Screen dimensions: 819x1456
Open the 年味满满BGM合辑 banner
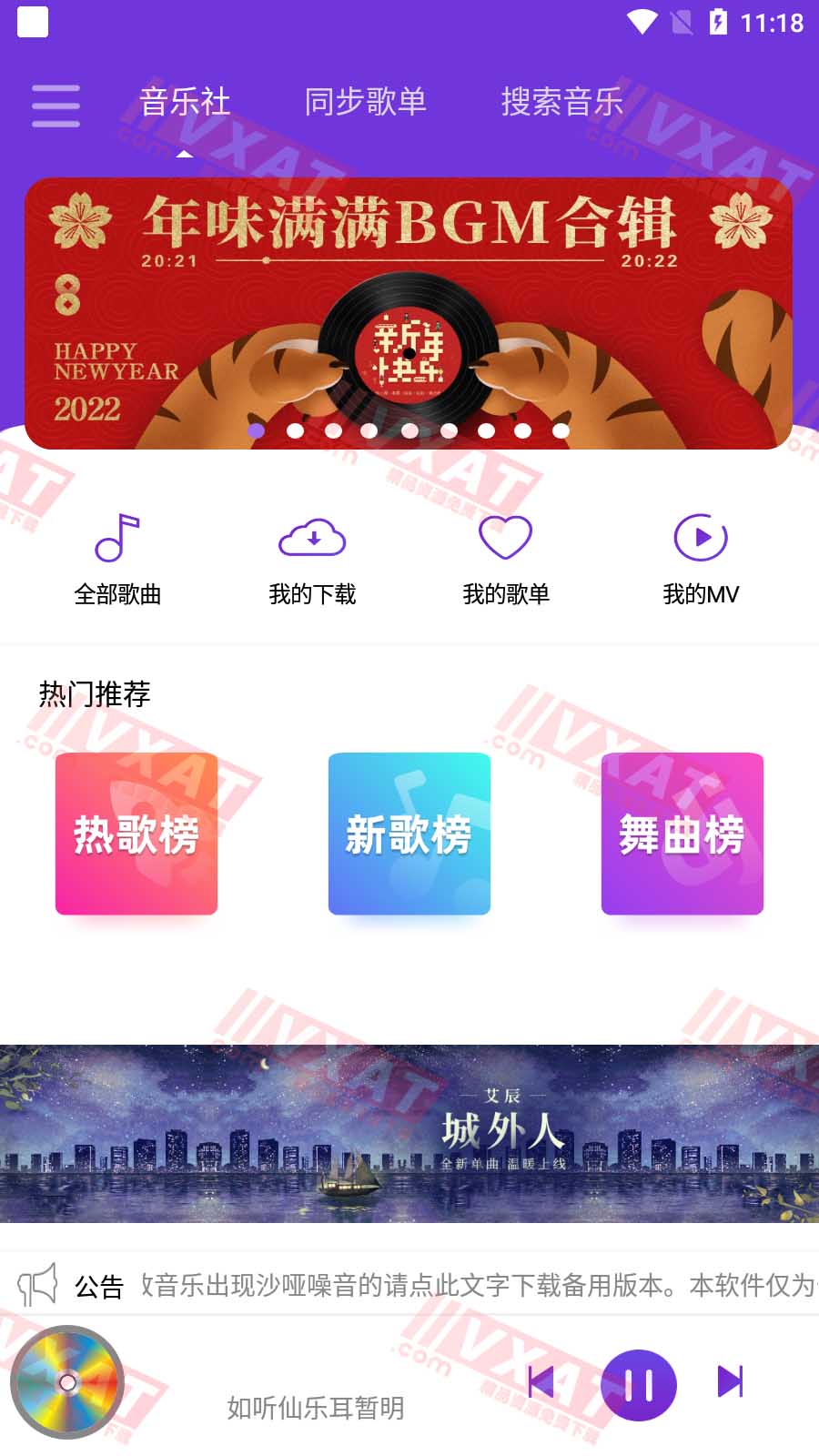coord(409,309)
